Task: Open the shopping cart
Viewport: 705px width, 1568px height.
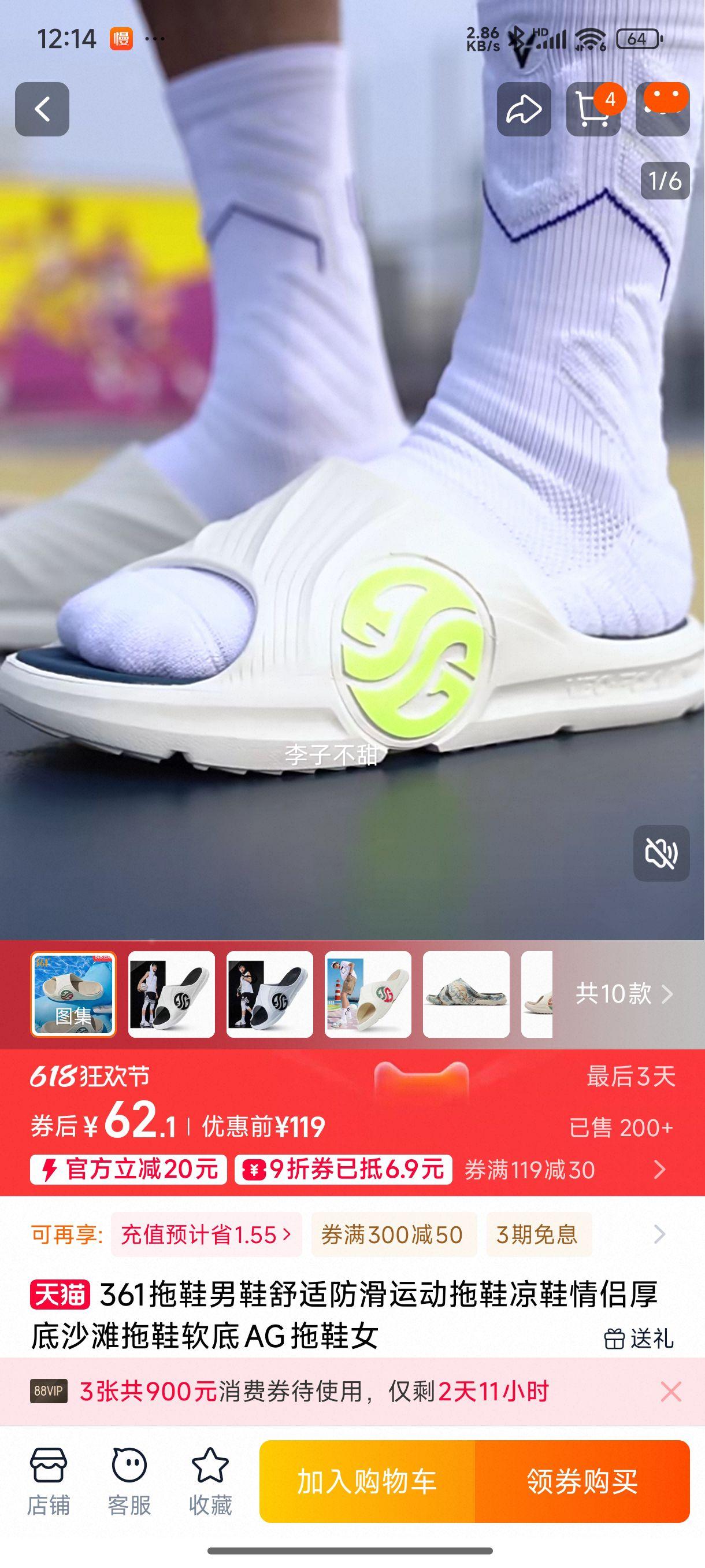Action: point(592,110)
